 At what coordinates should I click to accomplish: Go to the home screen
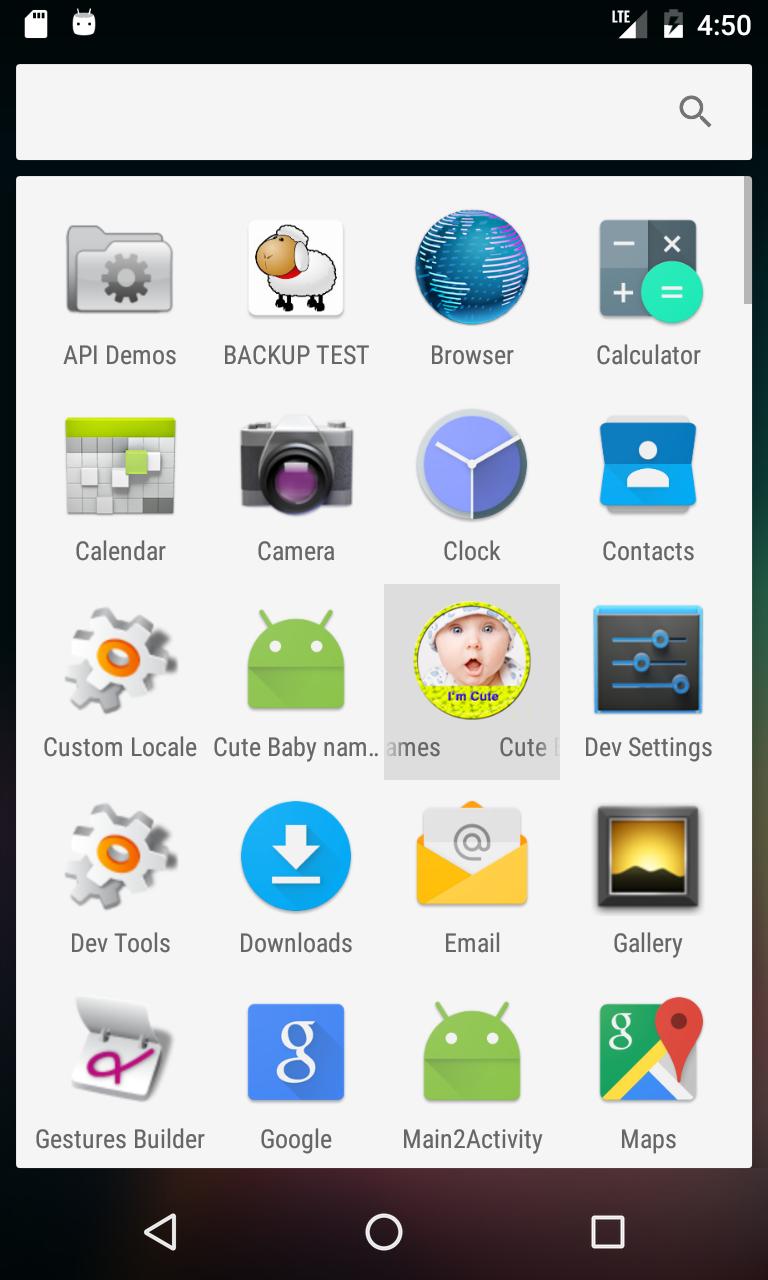[384, 1232]
